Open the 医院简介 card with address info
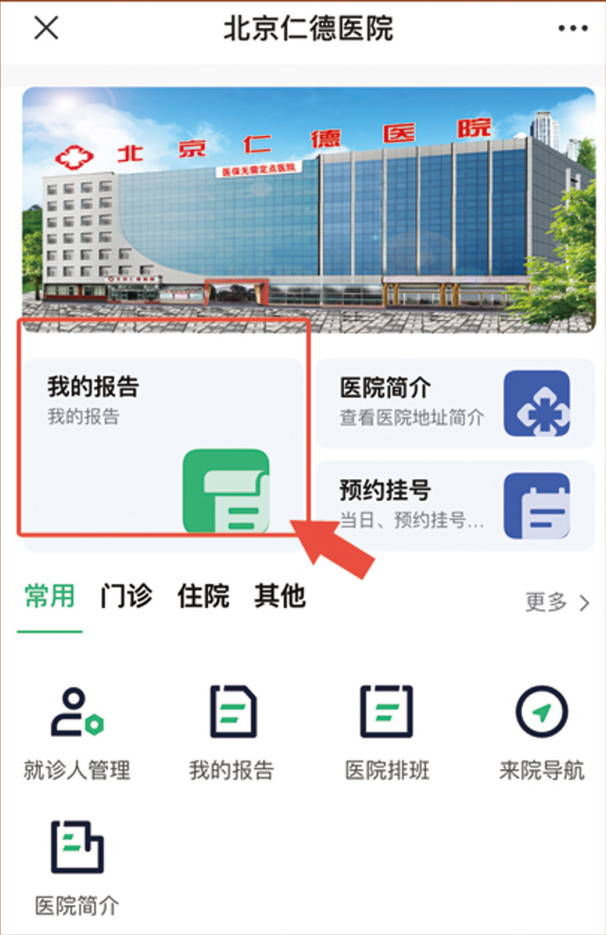 pos(457,402)
